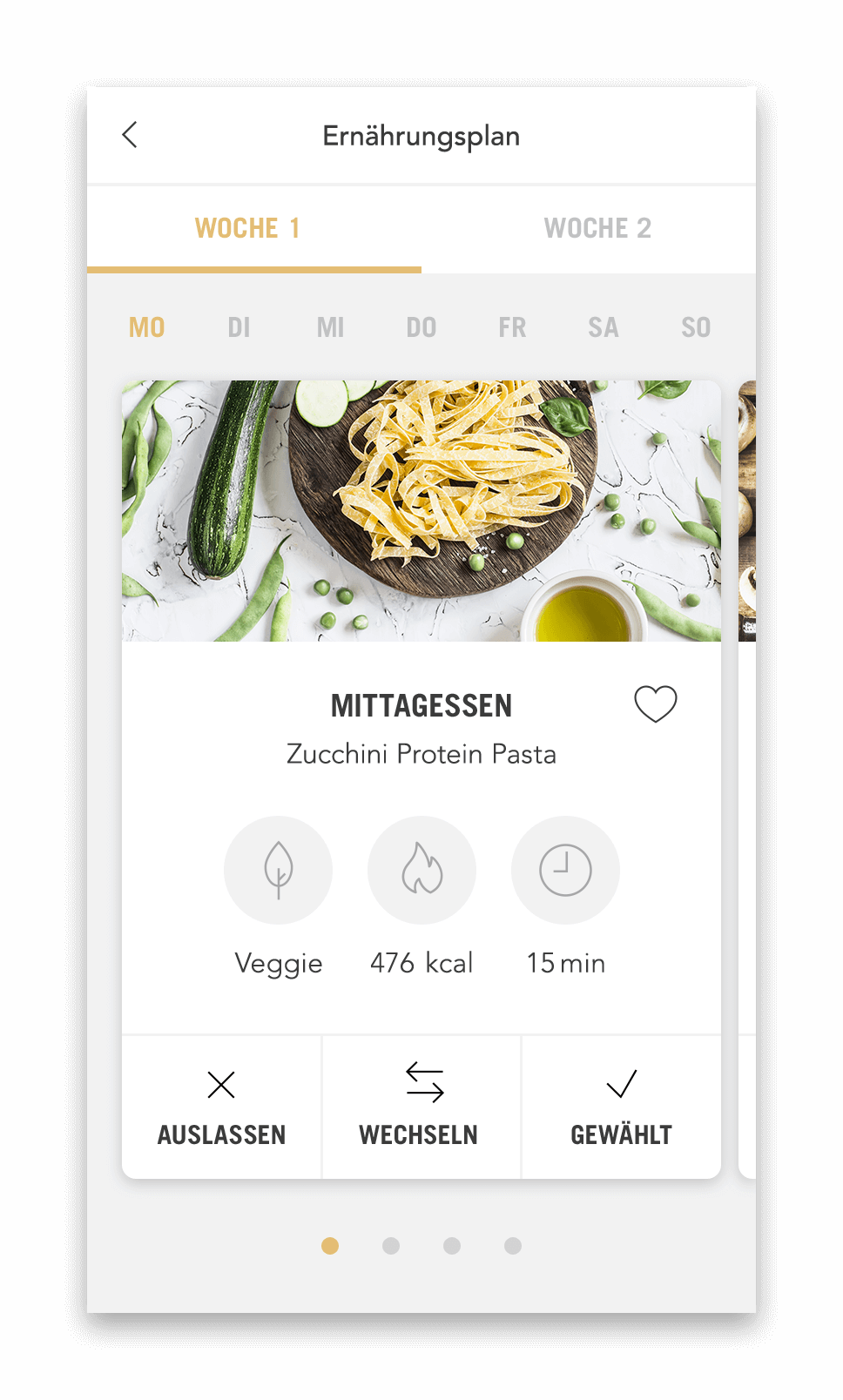This screenshot has width=843, height=1400.
Task: Choose Wednesday (MI) in day selector
Action: [330, 327]
